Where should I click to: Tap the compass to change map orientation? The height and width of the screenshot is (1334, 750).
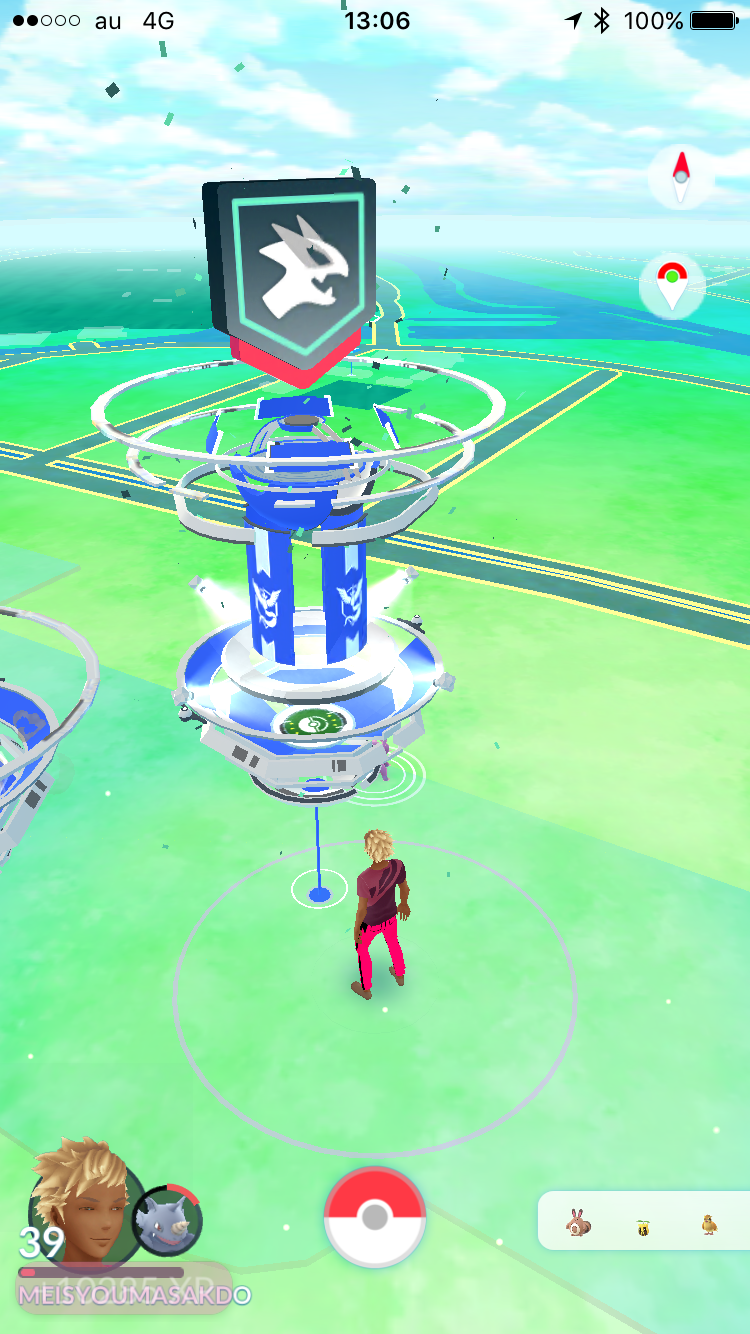coord(681,177)
